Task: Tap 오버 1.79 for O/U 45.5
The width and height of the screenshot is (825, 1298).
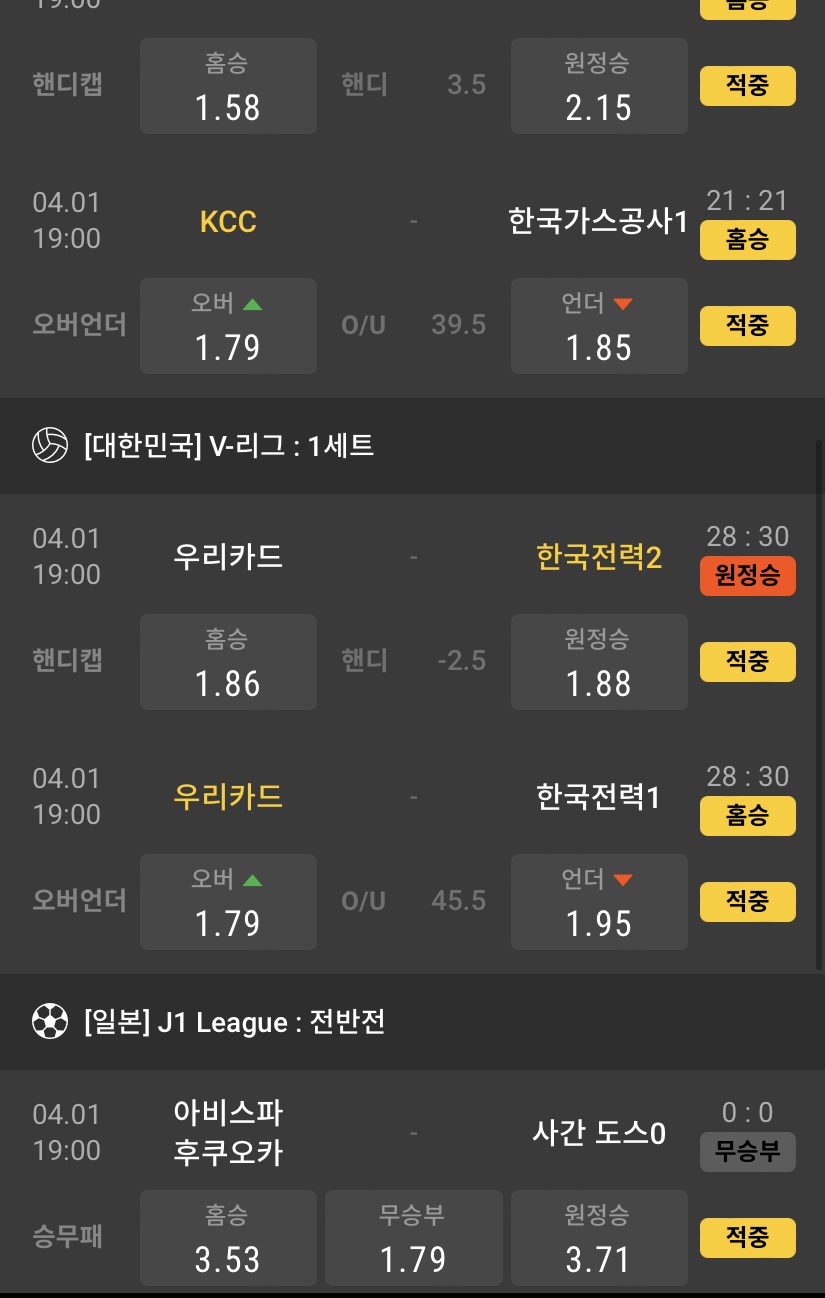Action: tap(228, 903)
